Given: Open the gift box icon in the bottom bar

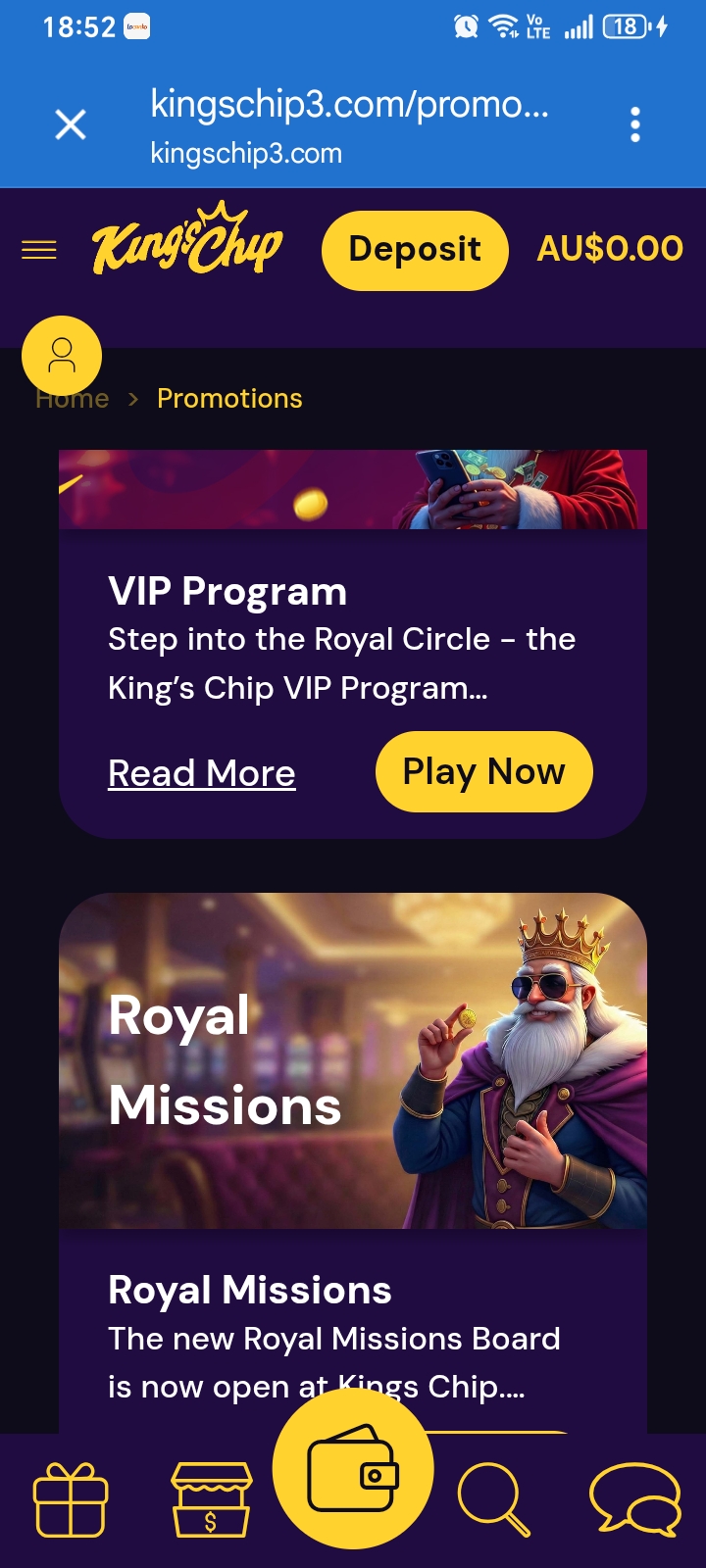Looking at the screenshot, I should [x=71, y=1499].
